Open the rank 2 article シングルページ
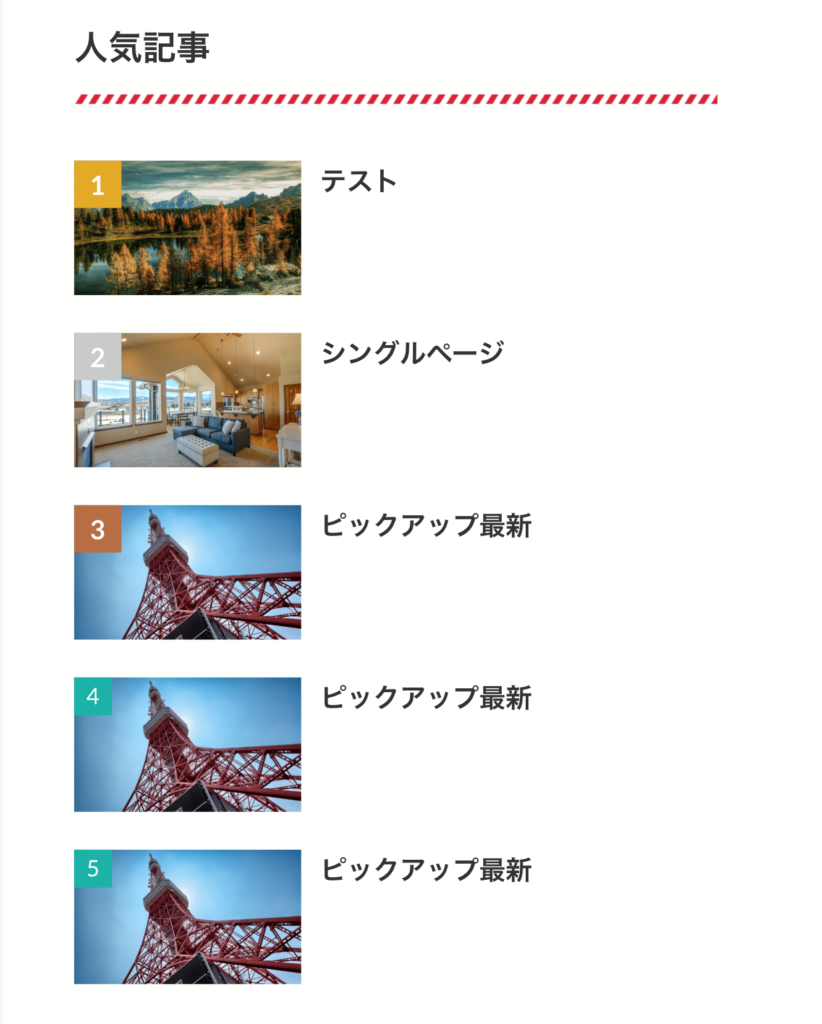Image resolution: width=822 pixels, height=1024 pixels. point(412,353)
